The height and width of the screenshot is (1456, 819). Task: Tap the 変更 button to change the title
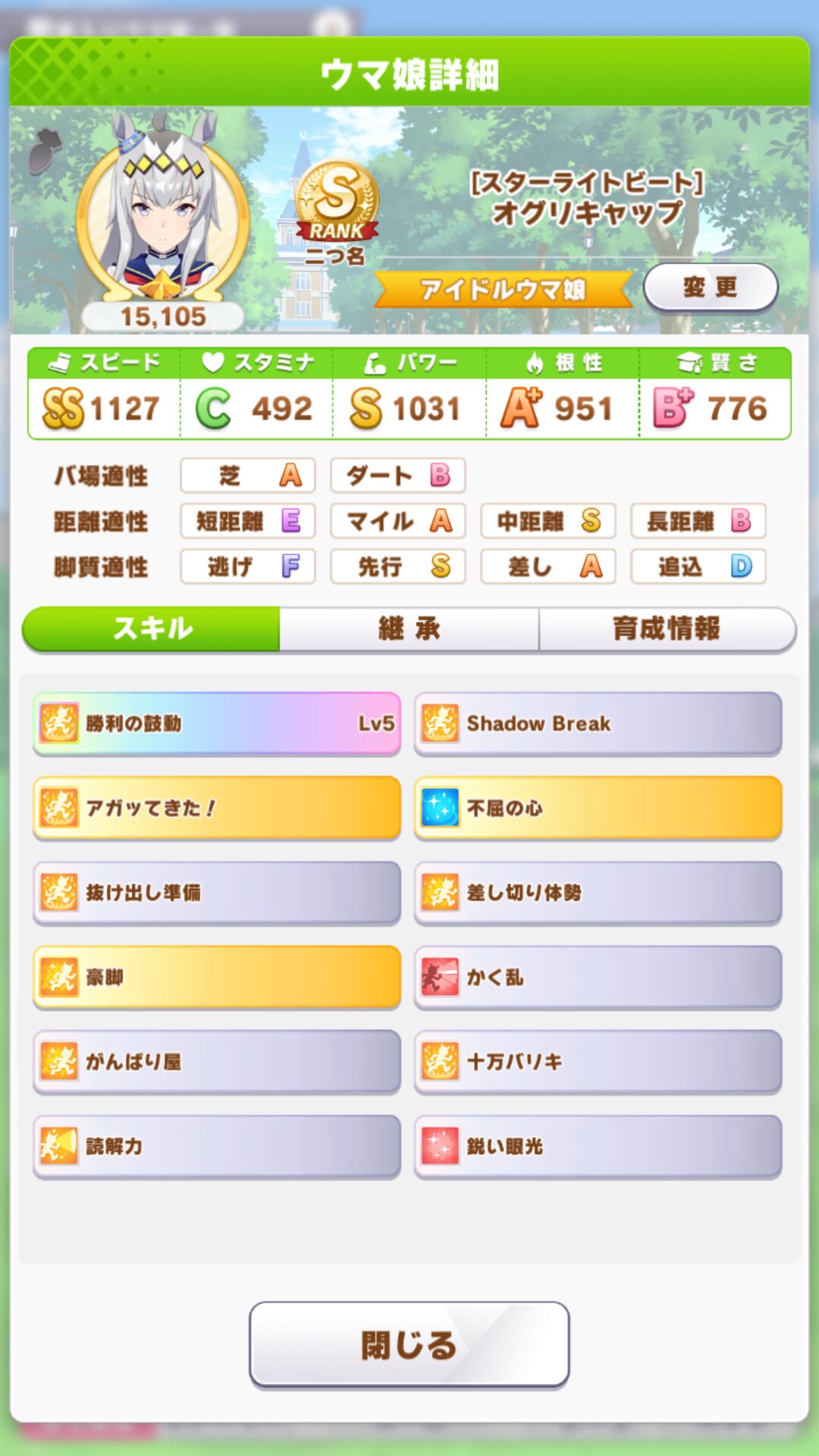coord(711,287)
